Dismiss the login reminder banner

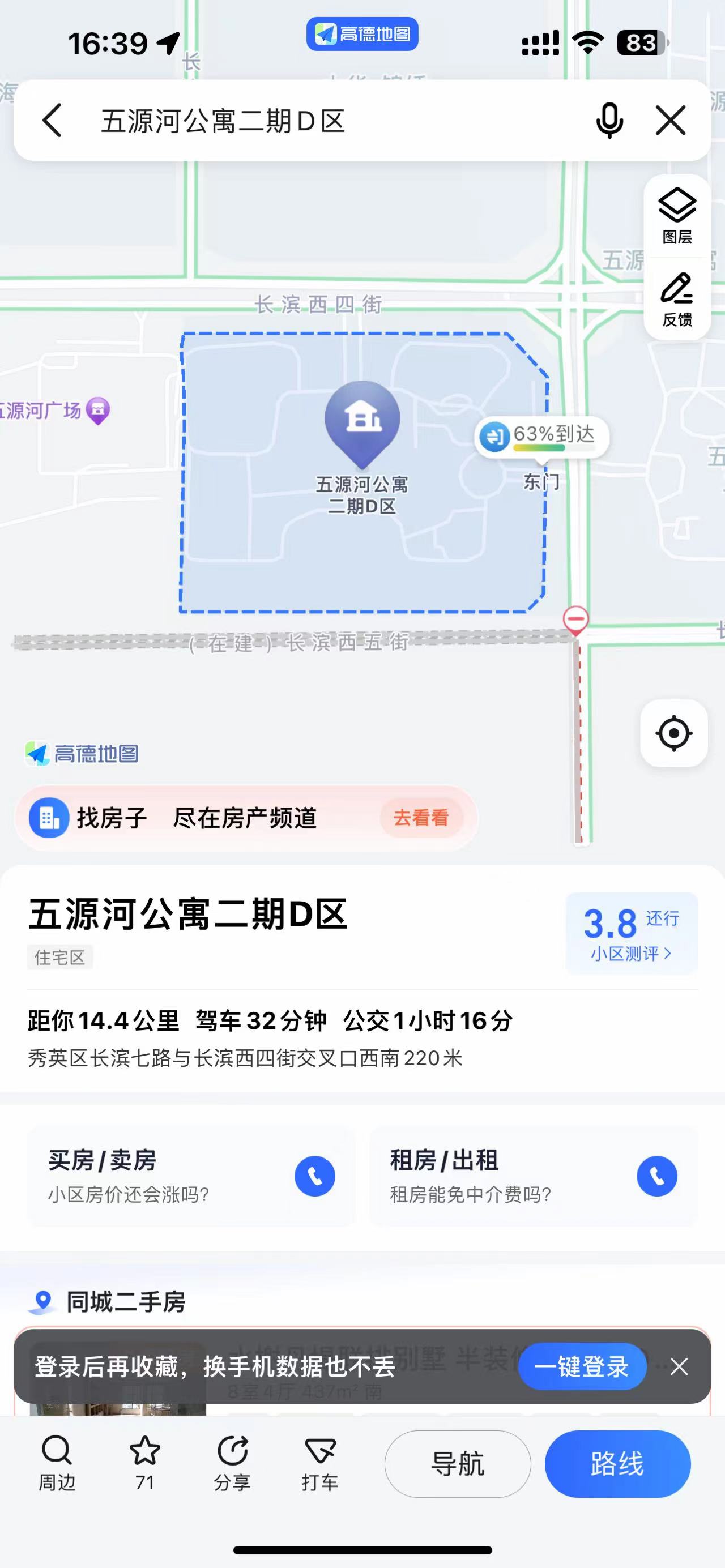click(679, 1366)
